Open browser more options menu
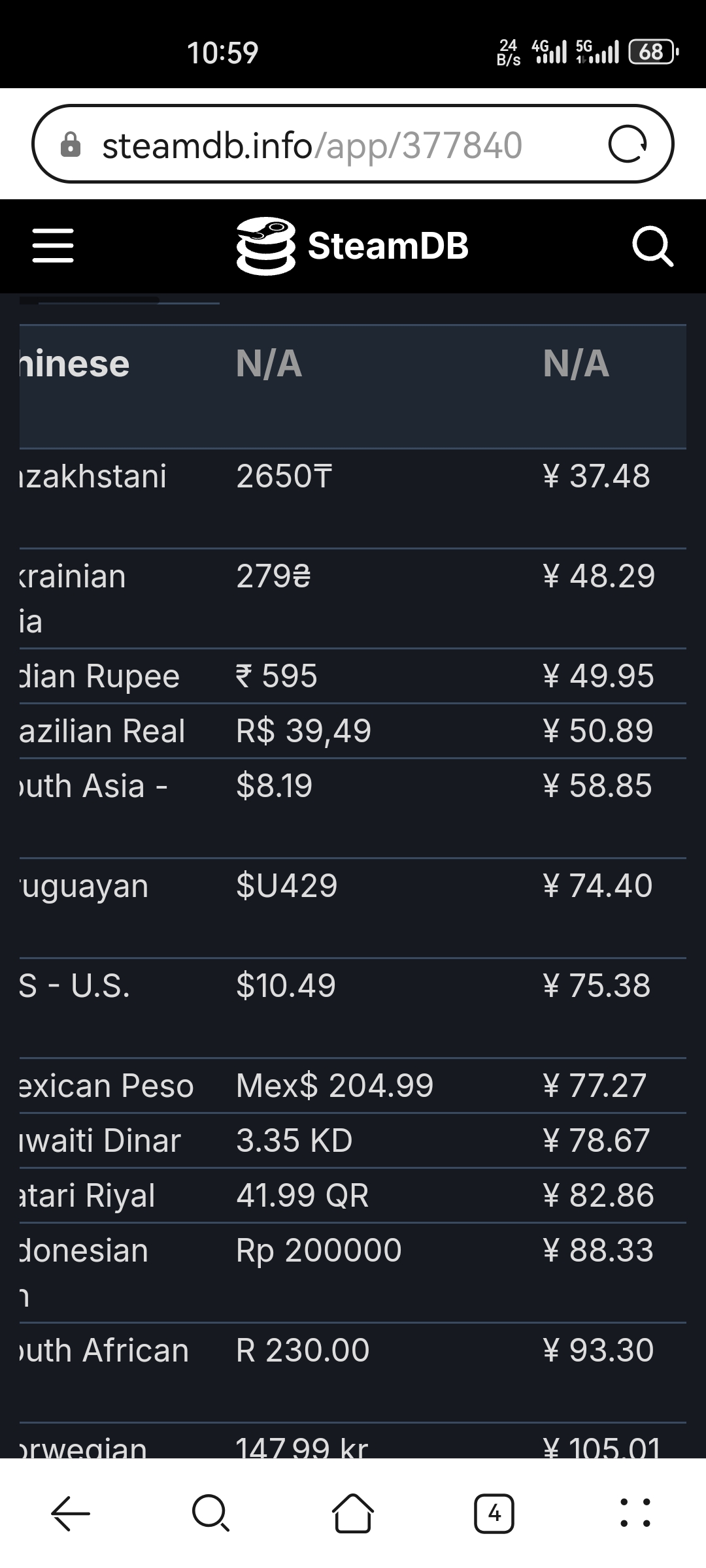706x1568 pixels. pyautogui.click(x=635, y=1513)
